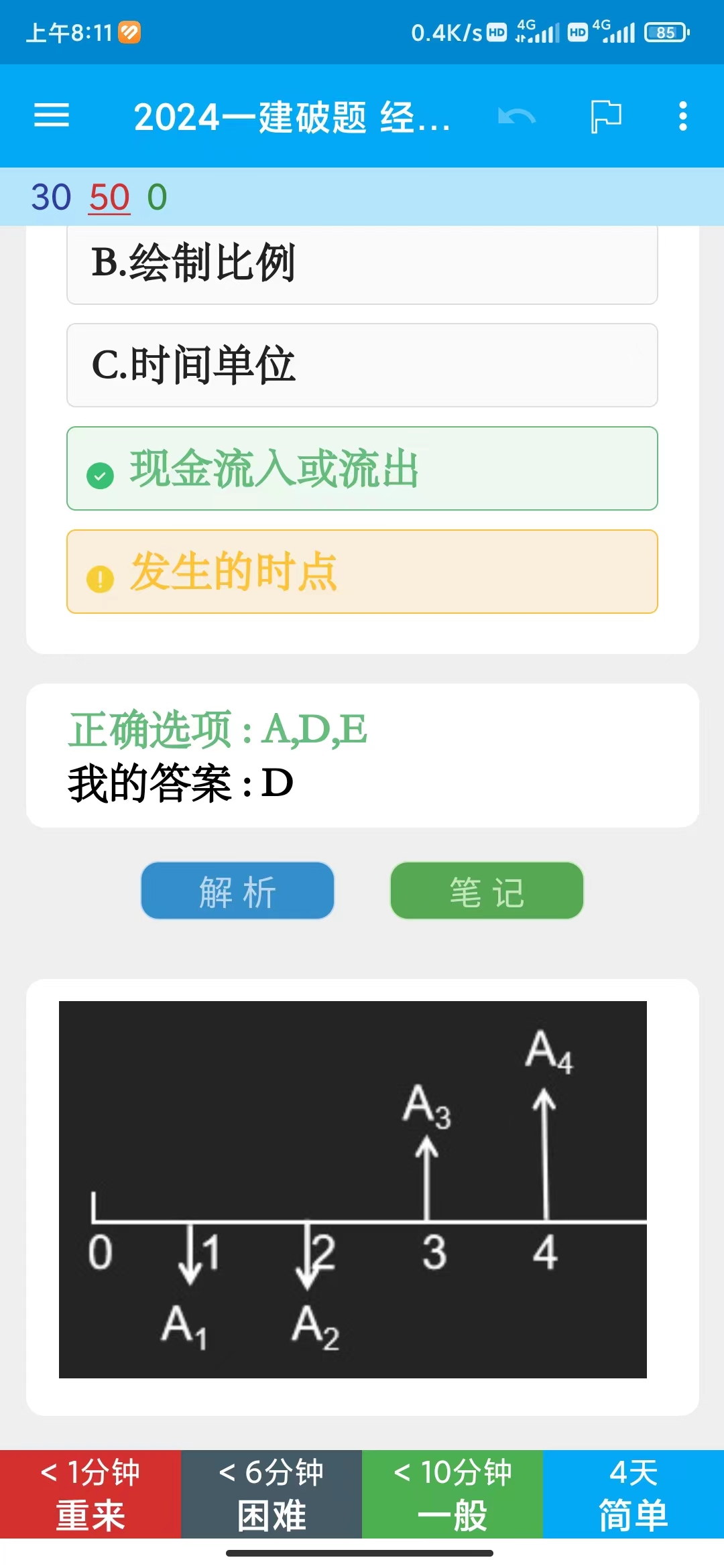The height and width of the screenshot is (1568, 724).
Task: Open 笔记 notes
Action: [487, 891]
